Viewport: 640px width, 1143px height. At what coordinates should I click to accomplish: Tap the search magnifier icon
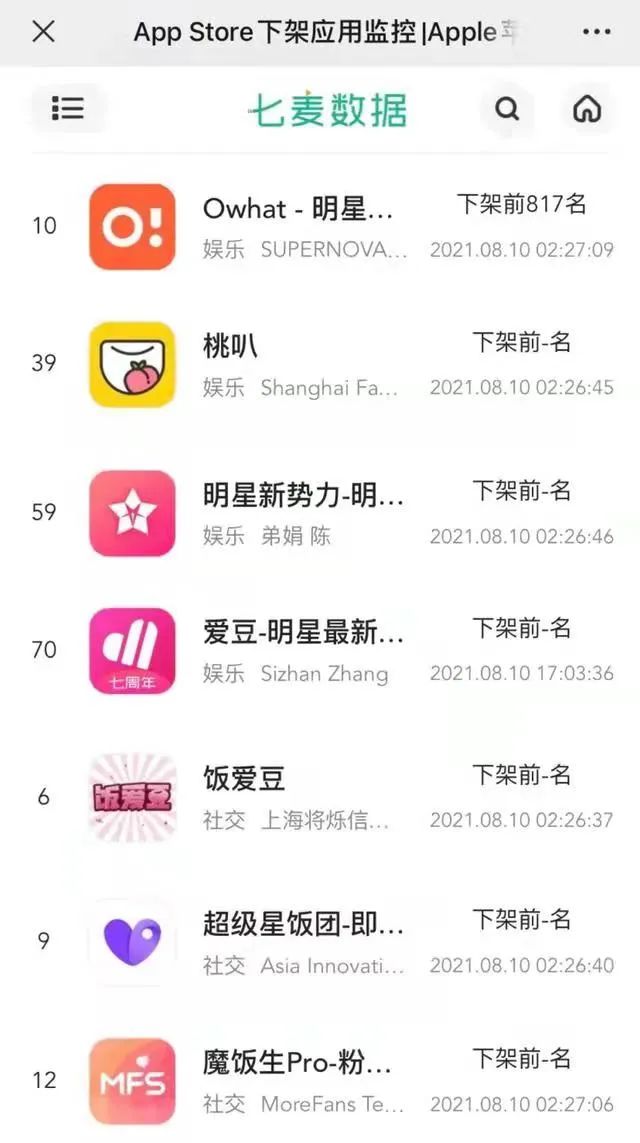[x=507, y=109]
